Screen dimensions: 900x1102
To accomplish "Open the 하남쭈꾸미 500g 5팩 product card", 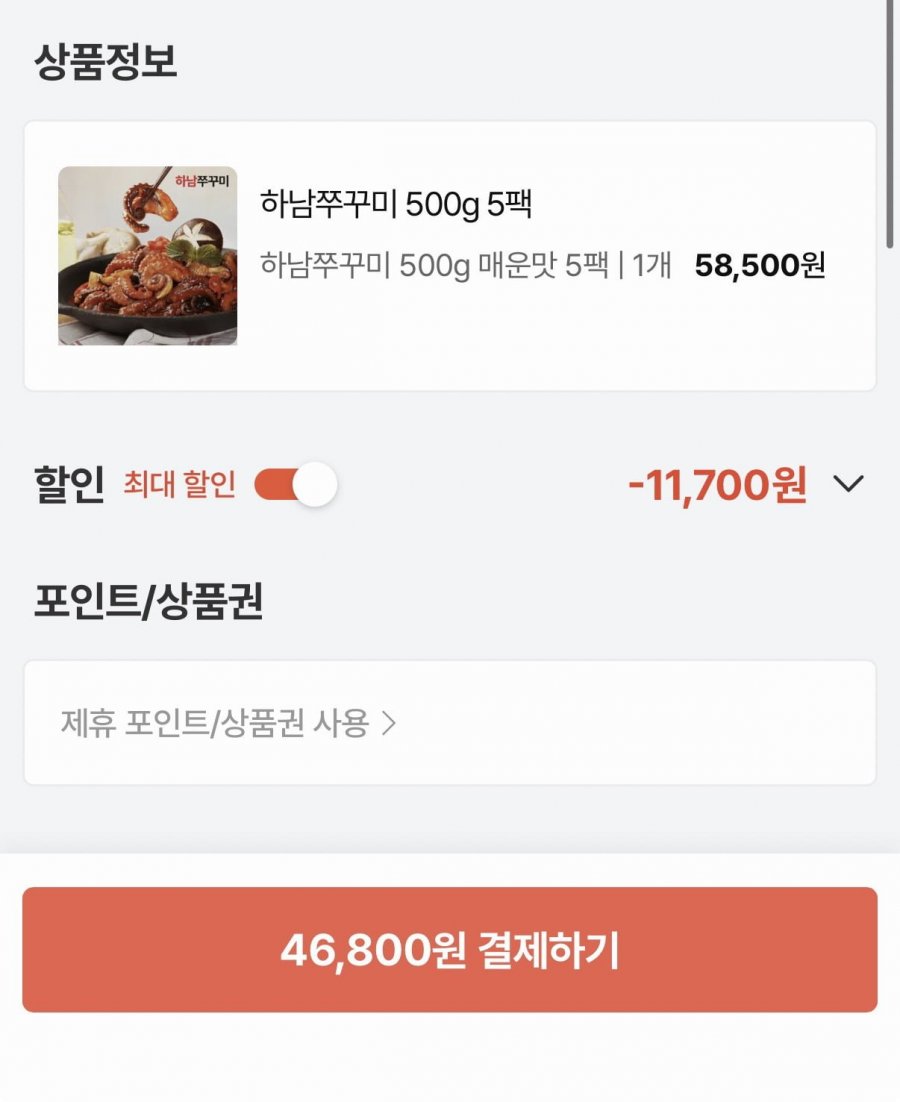I will pyautogui.click(x=450, y=256).
